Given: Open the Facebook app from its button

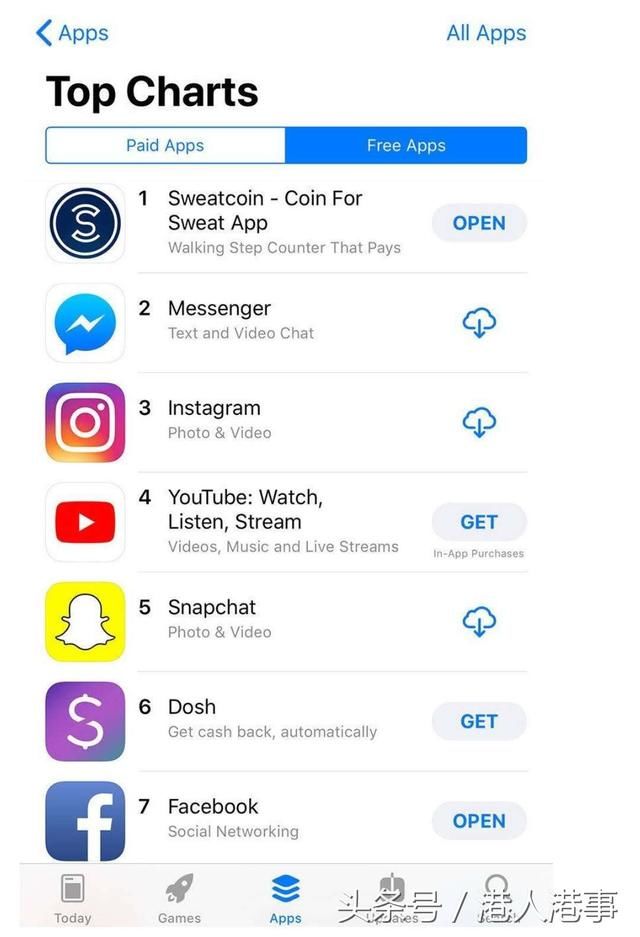Looking at the screenshot, I should pos(479,821).
